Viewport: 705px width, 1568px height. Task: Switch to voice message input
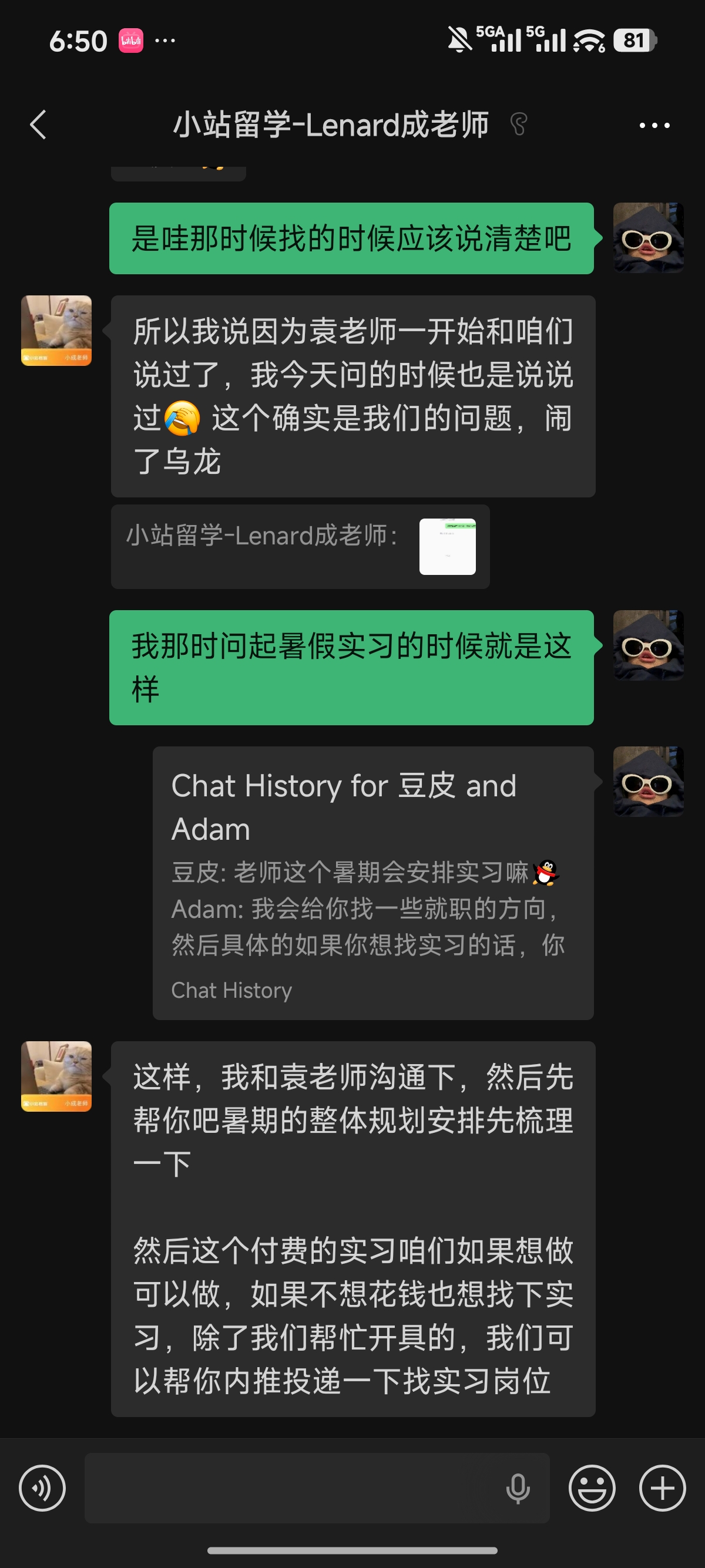(x=42, y=1488)
